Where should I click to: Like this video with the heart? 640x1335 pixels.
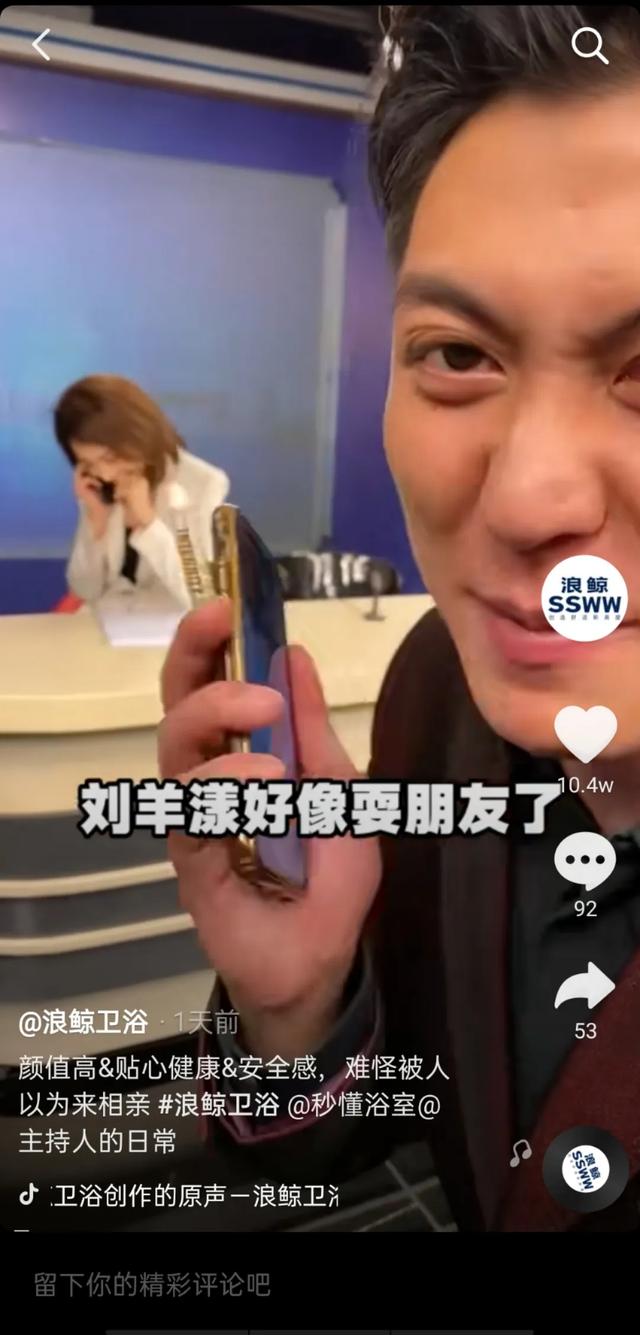tap(585, 734)
